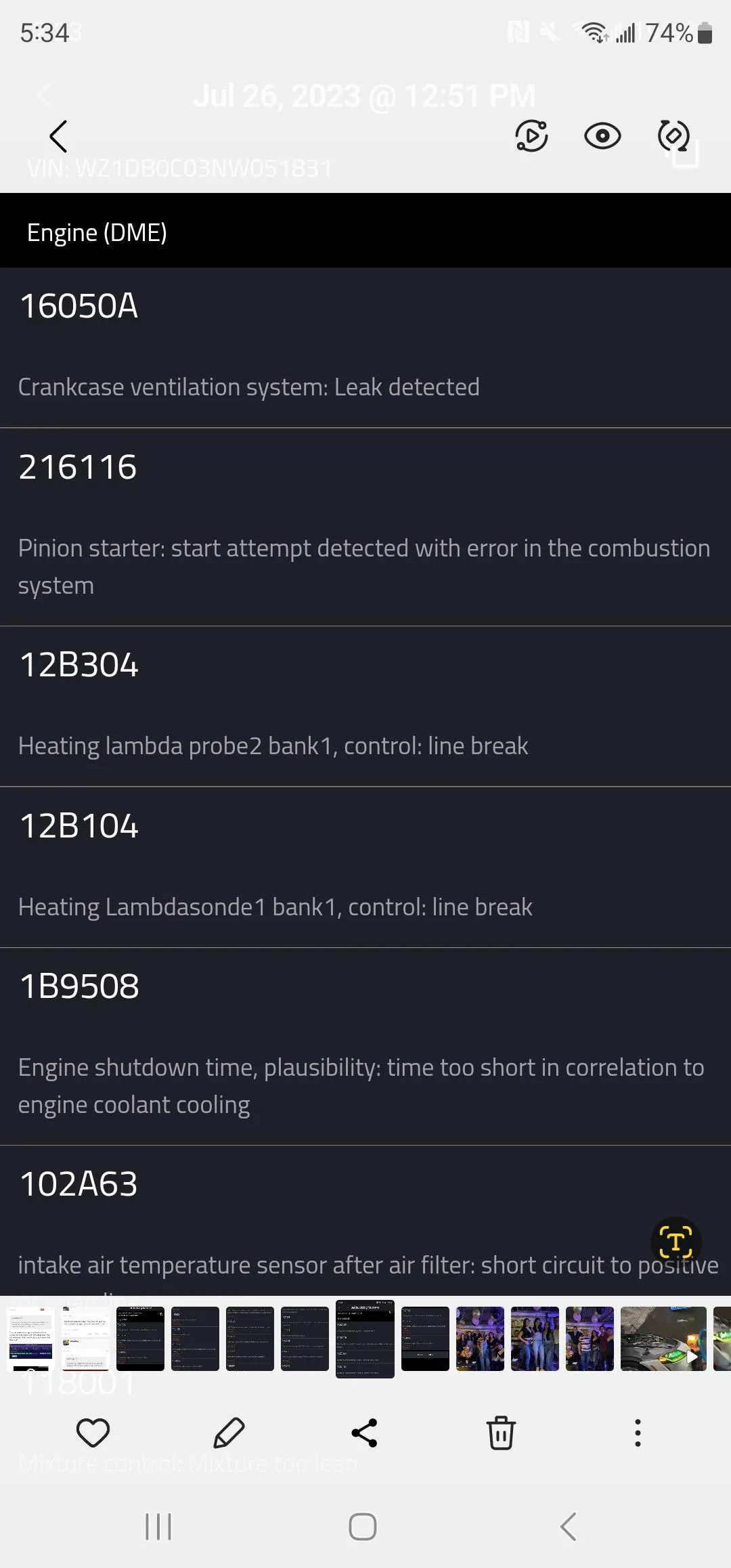Go to the system home screen
The height and width of the screenshot is (1568, 731).
(363, 1527)
